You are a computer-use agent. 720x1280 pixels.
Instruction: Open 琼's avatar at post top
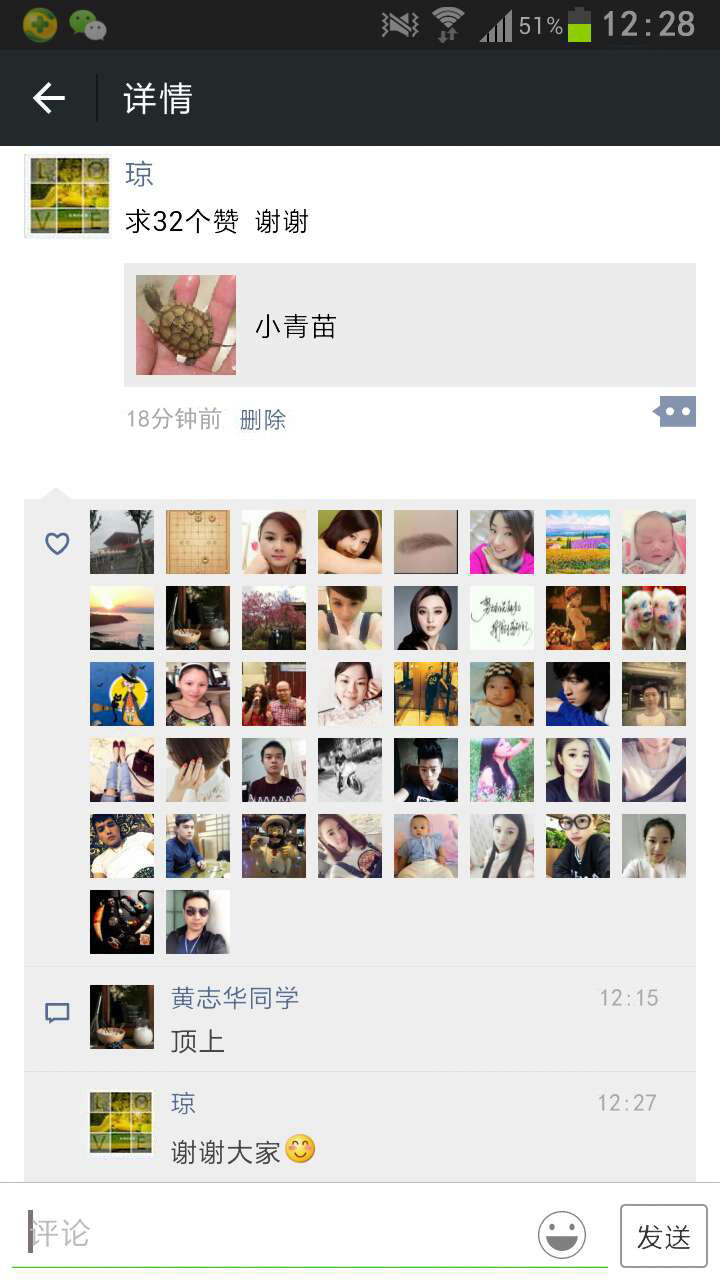pos(67,196)
